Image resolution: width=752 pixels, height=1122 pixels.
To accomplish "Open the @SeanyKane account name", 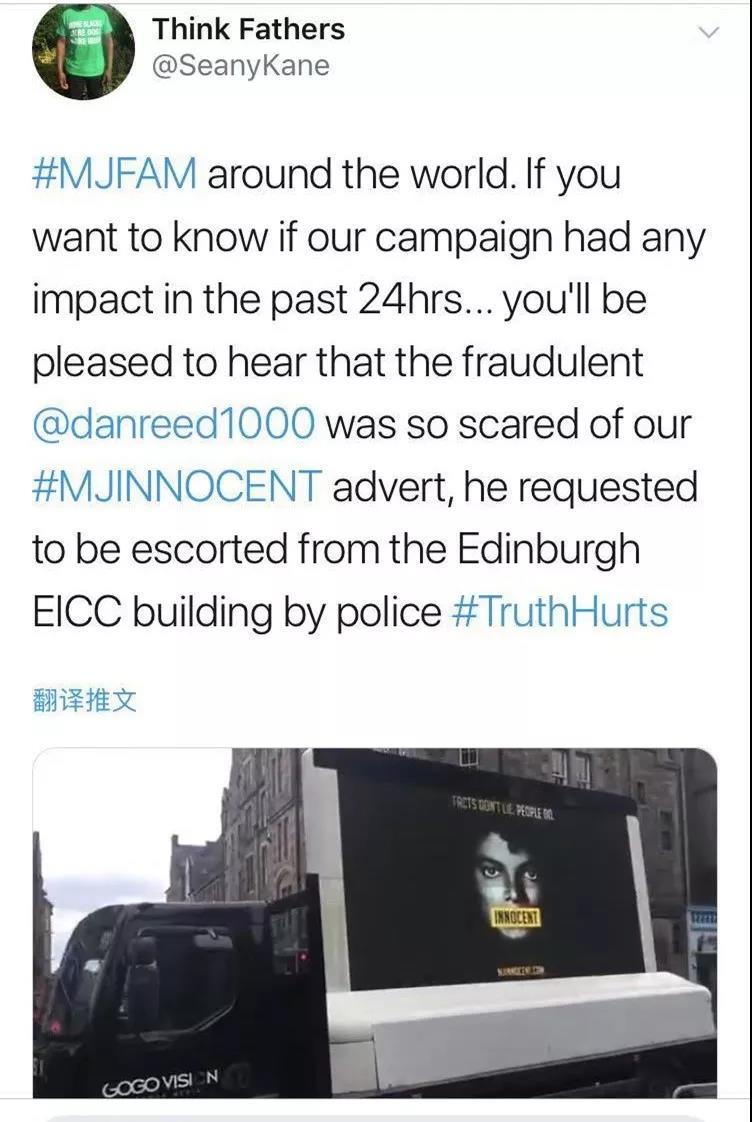I will (240, 66).
